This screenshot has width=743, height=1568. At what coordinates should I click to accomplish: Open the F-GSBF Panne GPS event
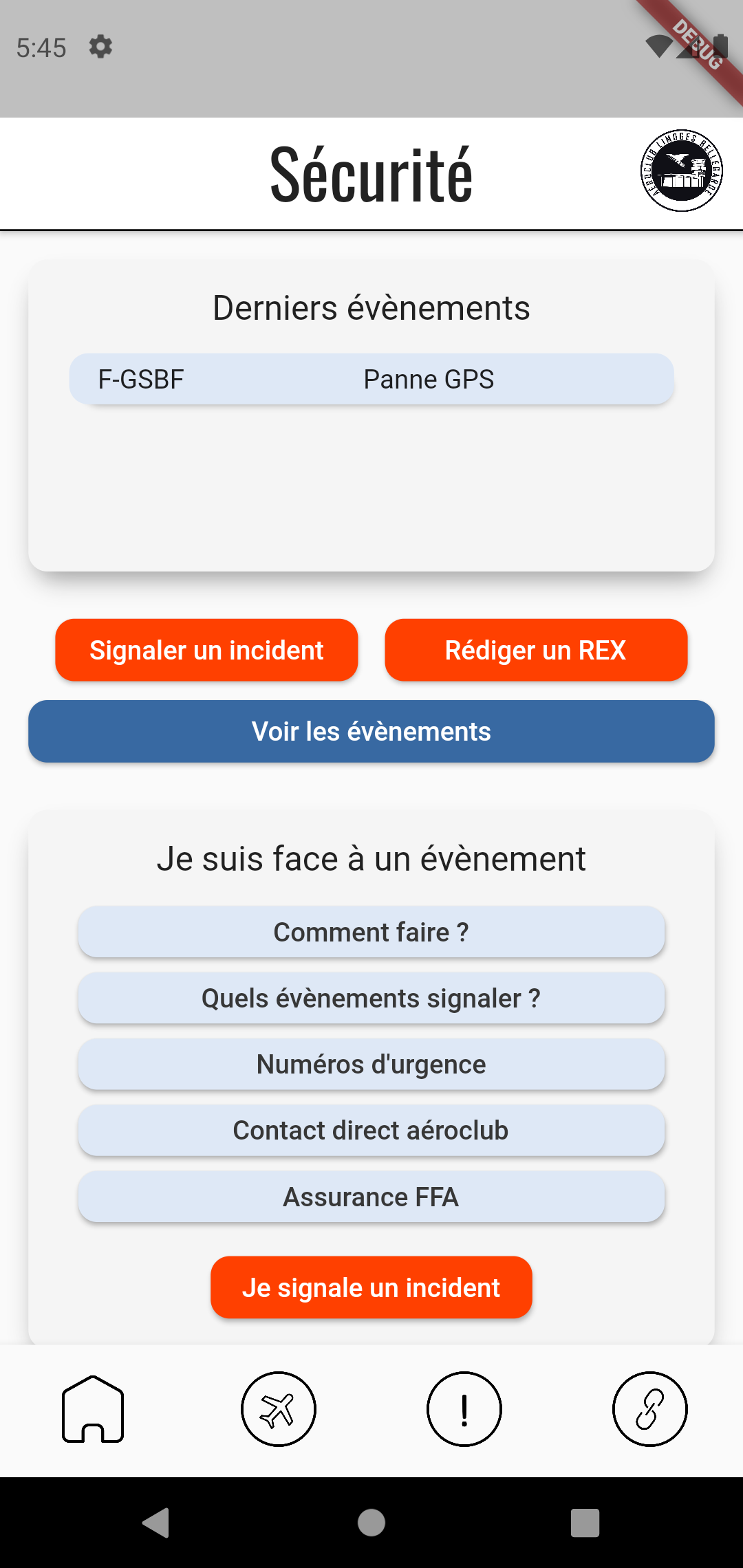(x=371, y=379)
